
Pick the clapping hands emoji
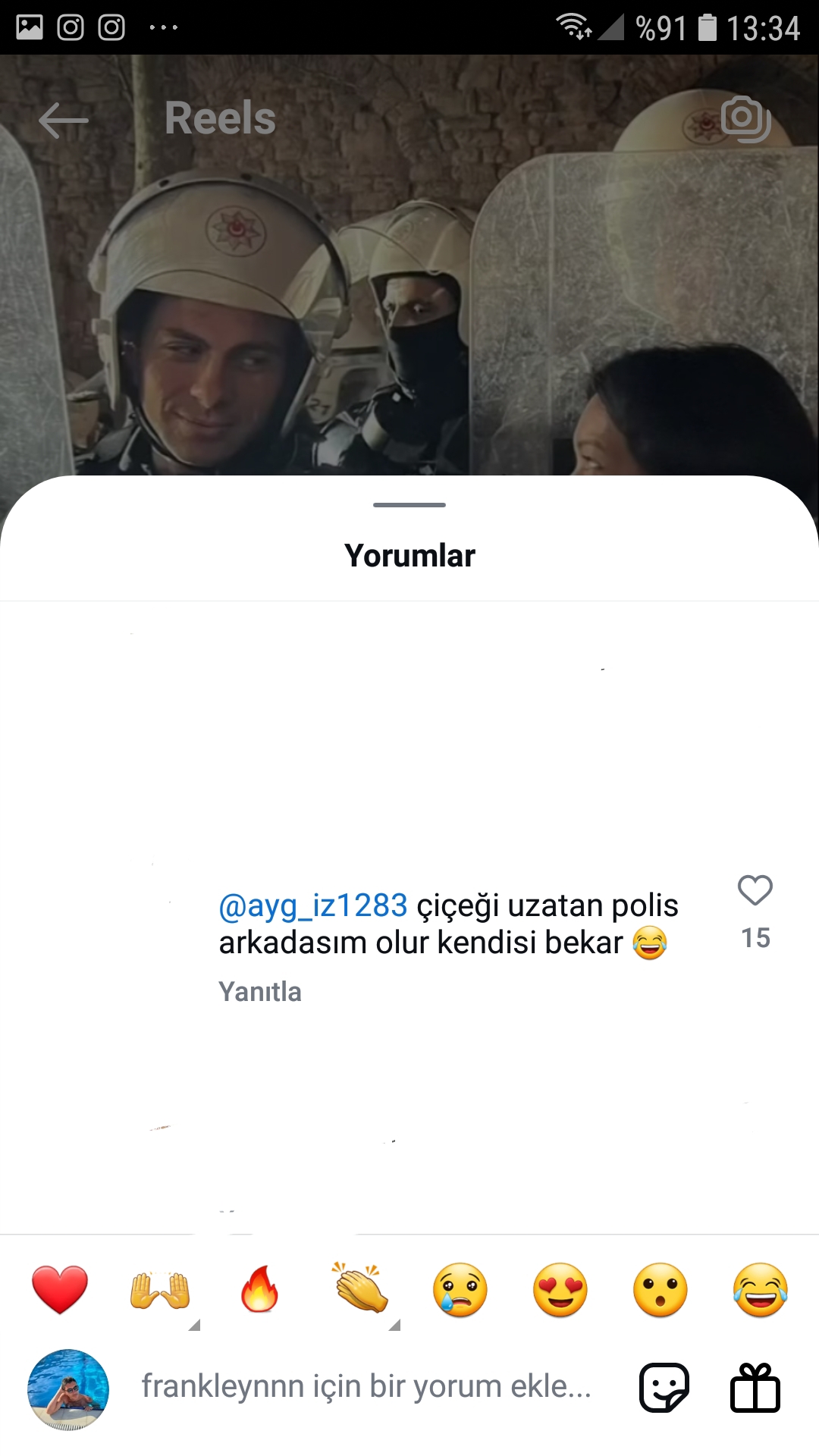point(360,1288)
